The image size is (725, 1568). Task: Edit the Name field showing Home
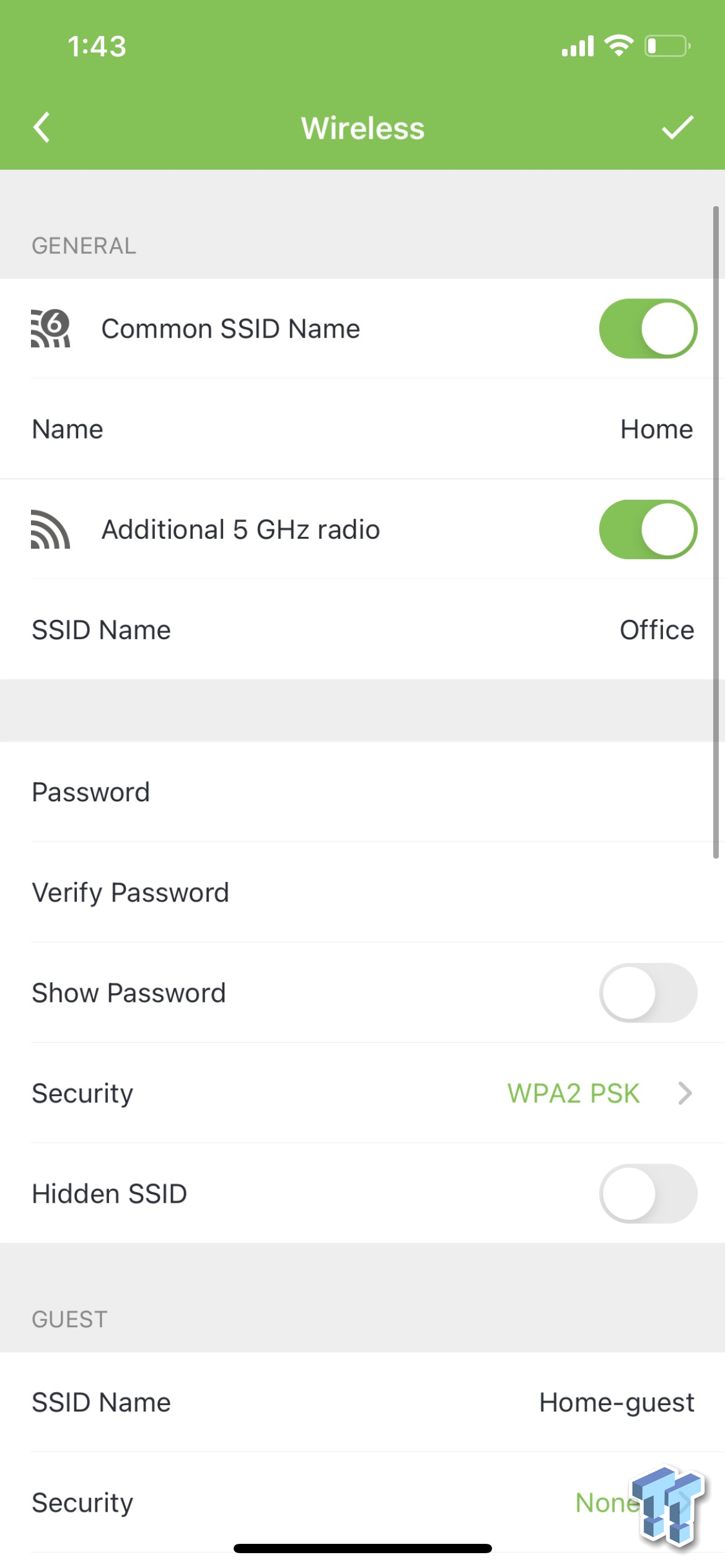coord(656,429)
